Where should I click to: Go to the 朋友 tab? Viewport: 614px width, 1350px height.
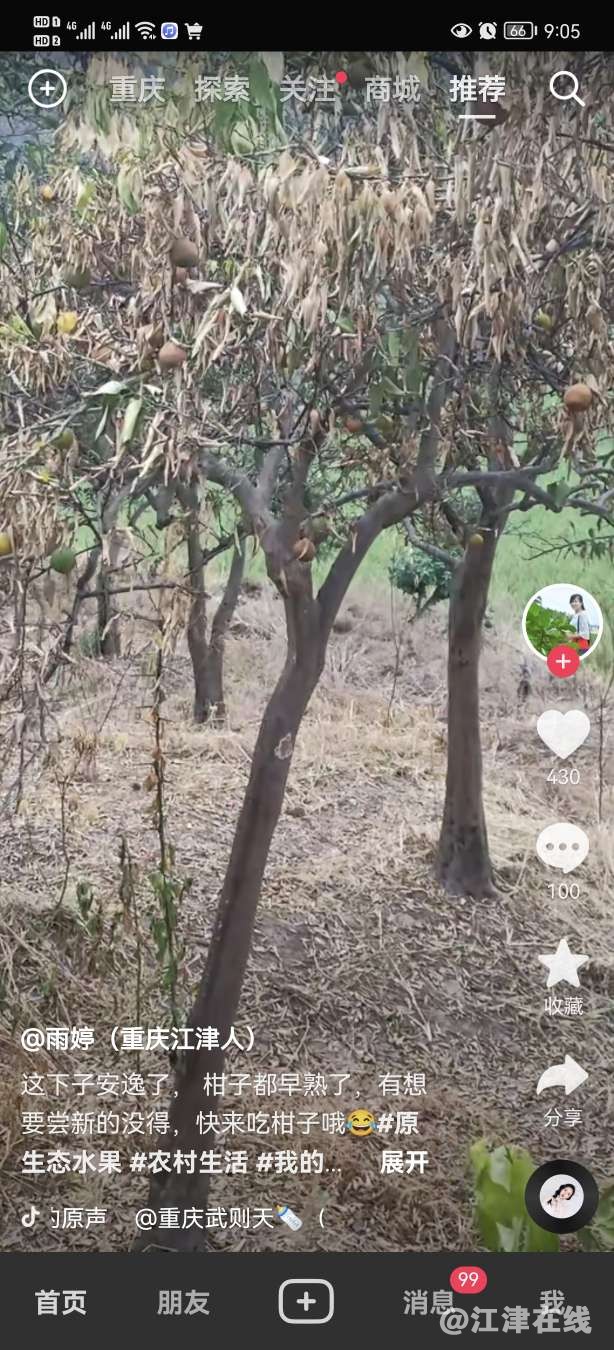coord(183,1302)
